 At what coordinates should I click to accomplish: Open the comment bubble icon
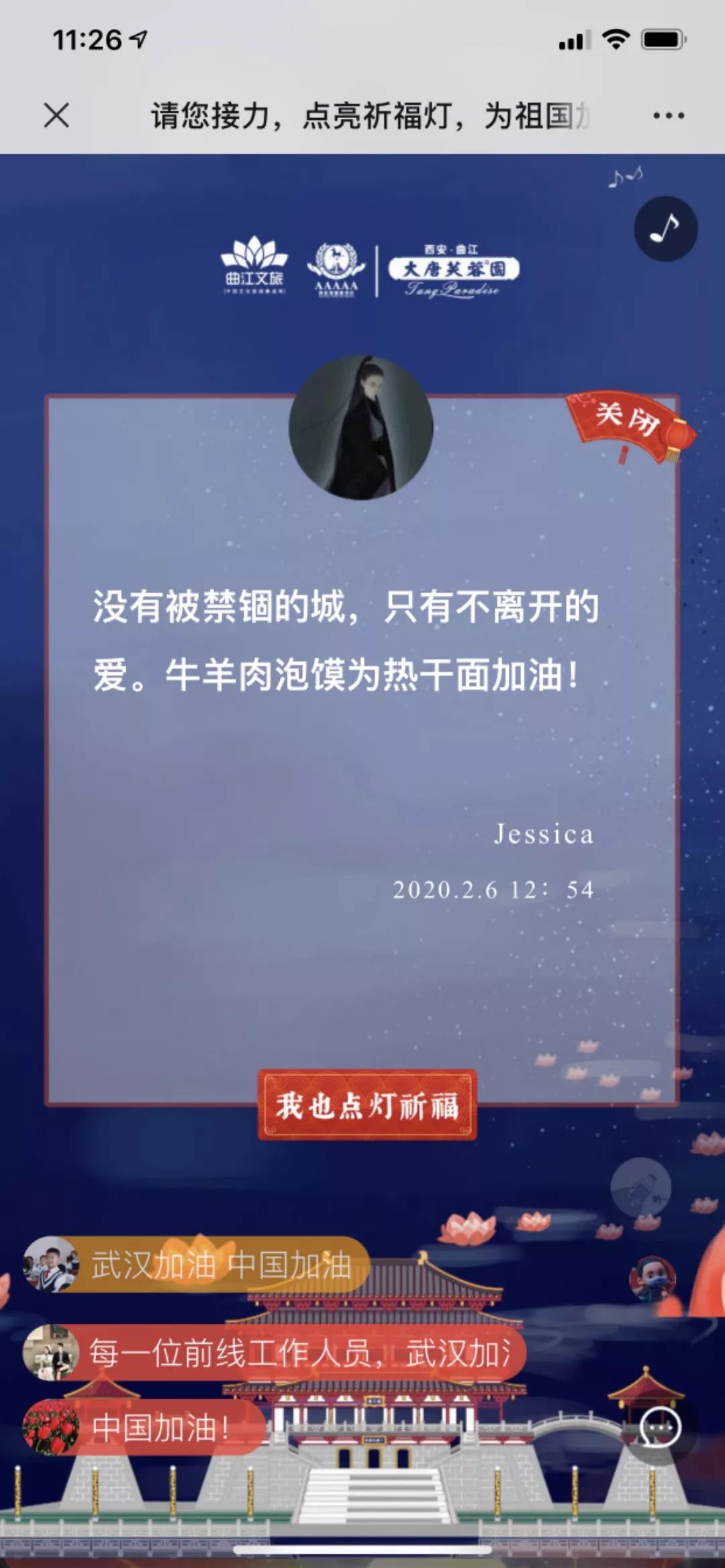point(661,1427)
